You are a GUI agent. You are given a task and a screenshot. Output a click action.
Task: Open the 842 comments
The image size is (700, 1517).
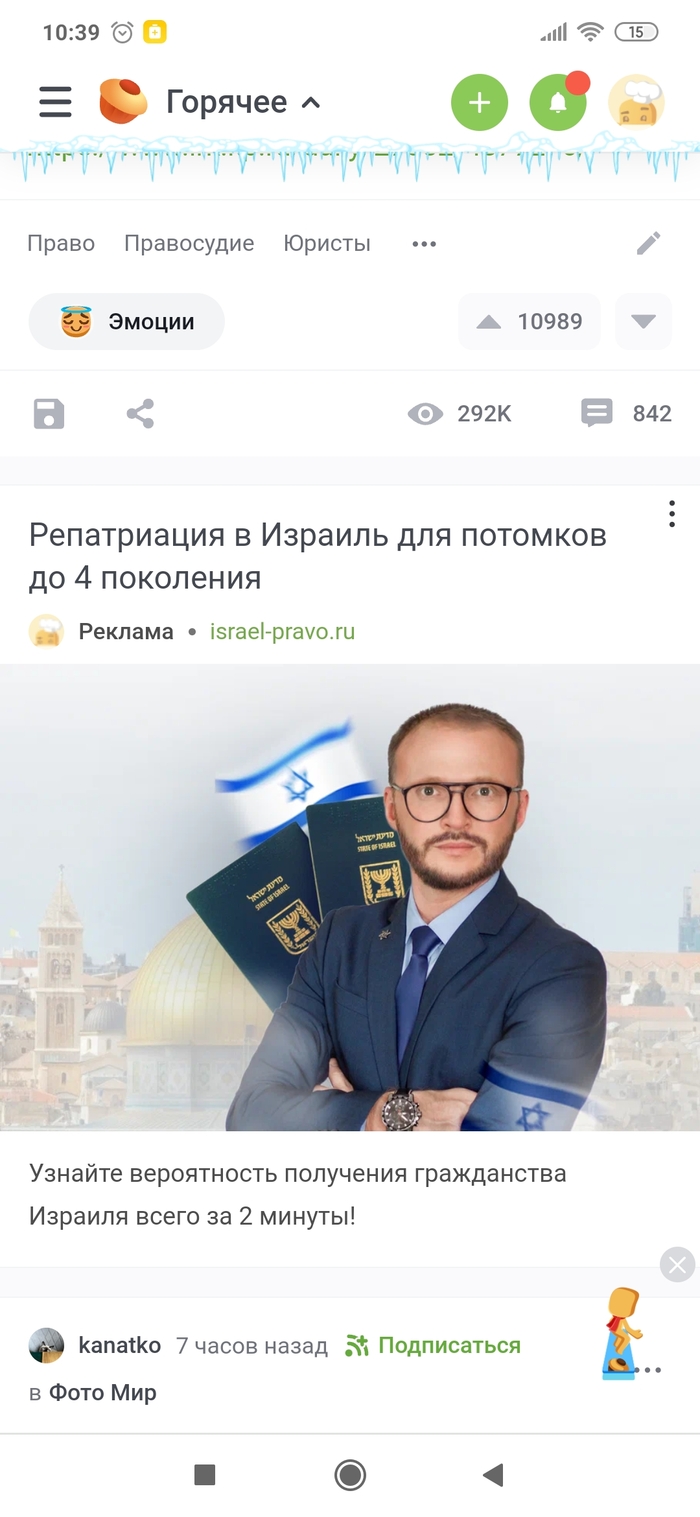627,413
